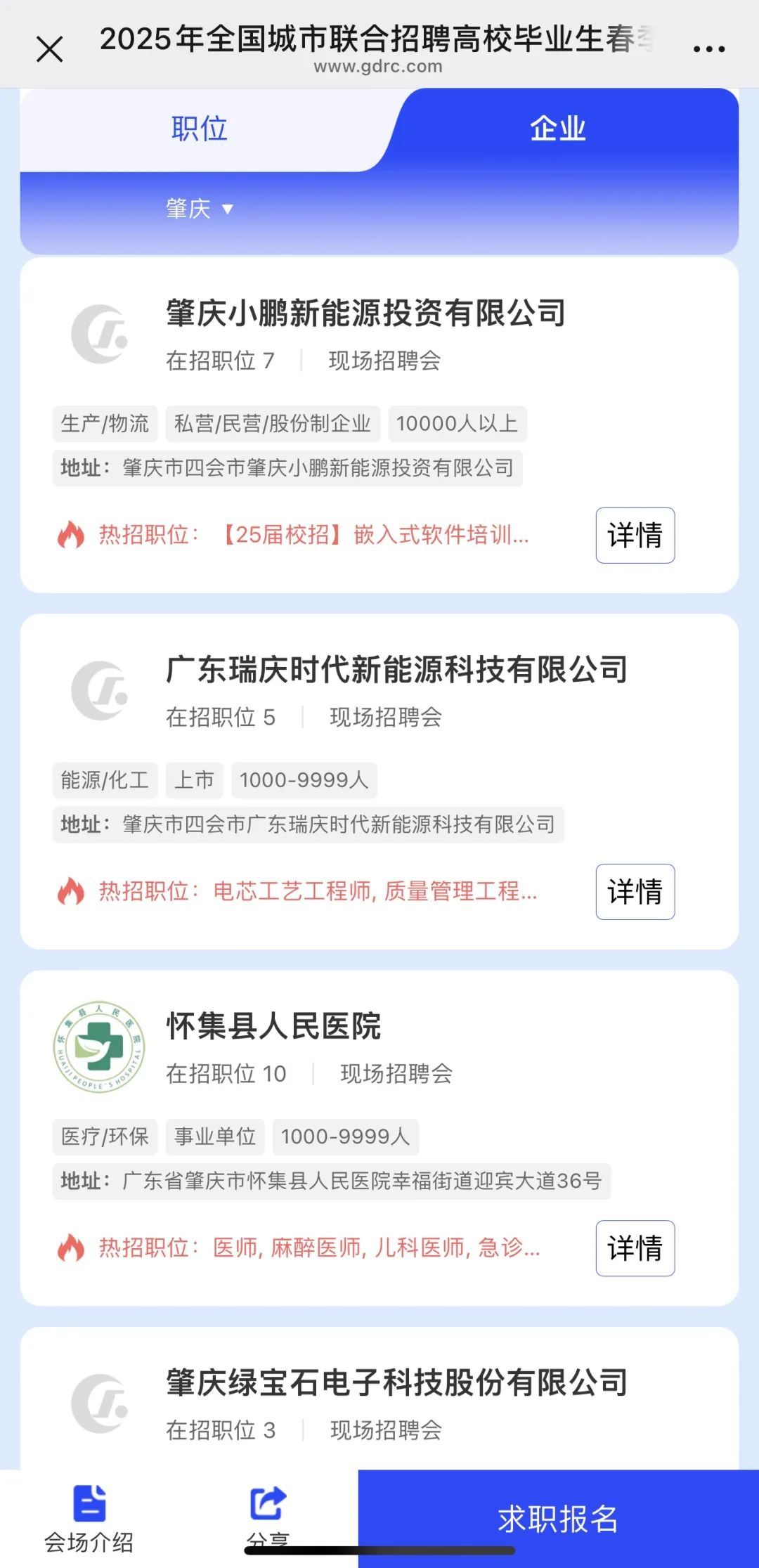The width and height of the screenshot is (759, 1568).
Task: Share this job fair page
Action: [268, 1515]
